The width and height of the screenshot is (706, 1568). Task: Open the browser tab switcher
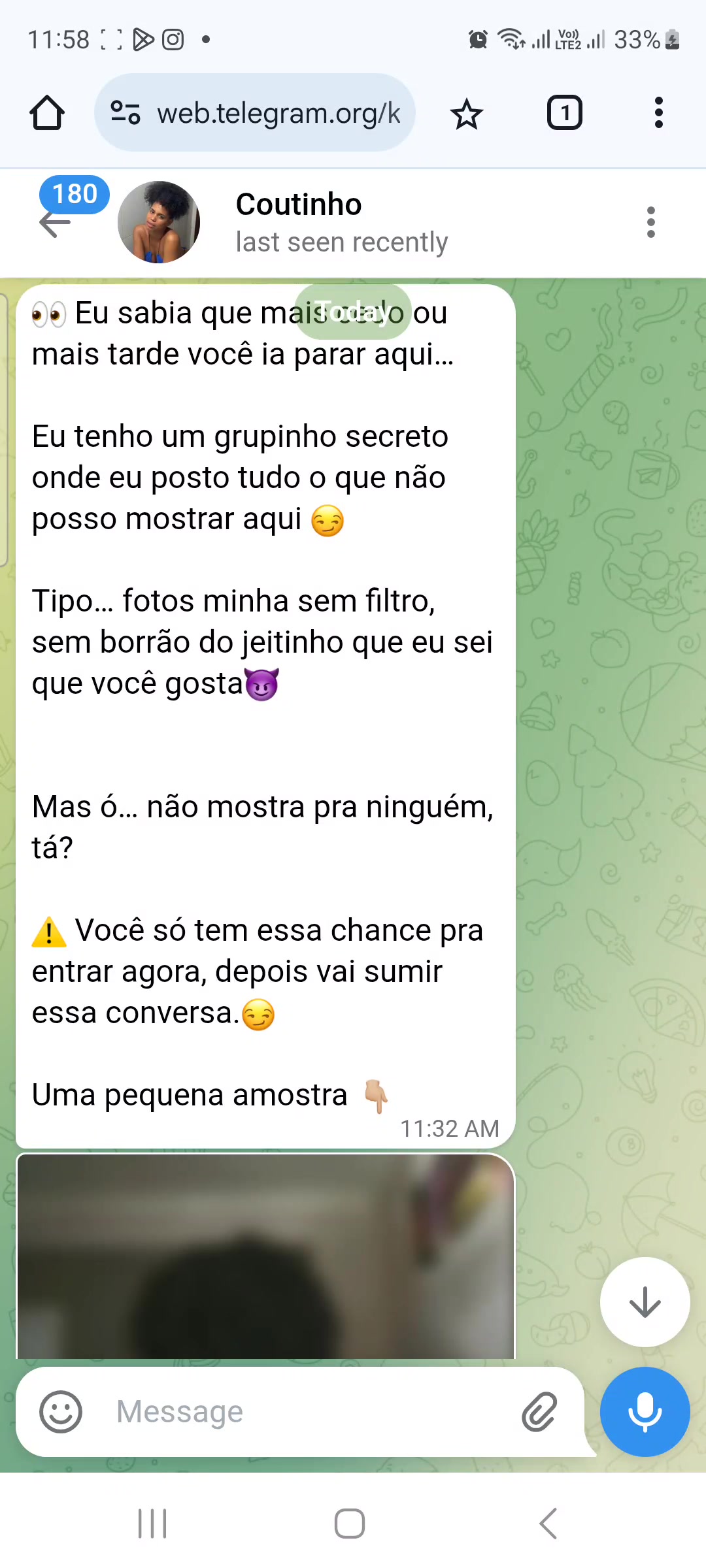point(564,113)
